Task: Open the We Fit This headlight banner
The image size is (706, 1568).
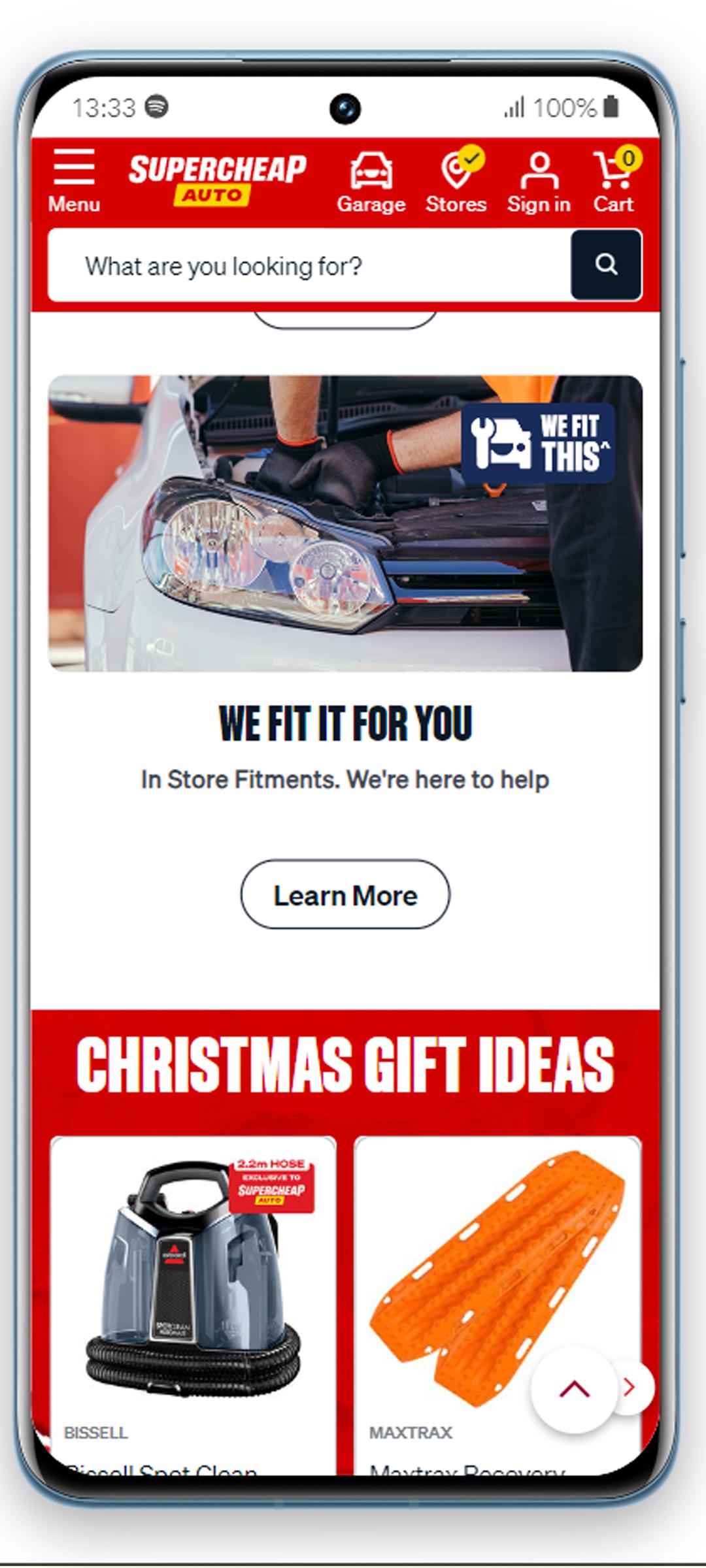Action: [345, 523]
